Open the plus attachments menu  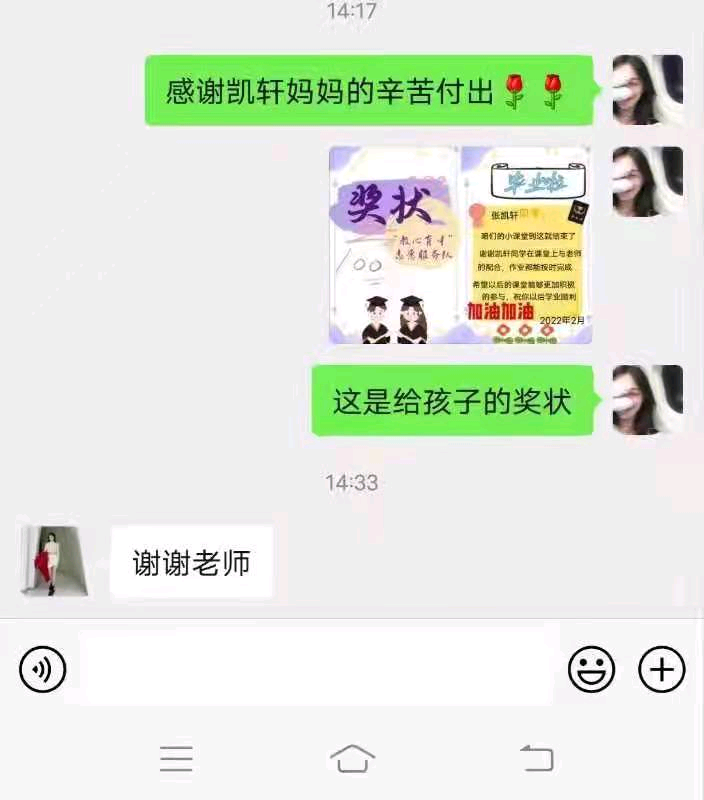[662, 669]
